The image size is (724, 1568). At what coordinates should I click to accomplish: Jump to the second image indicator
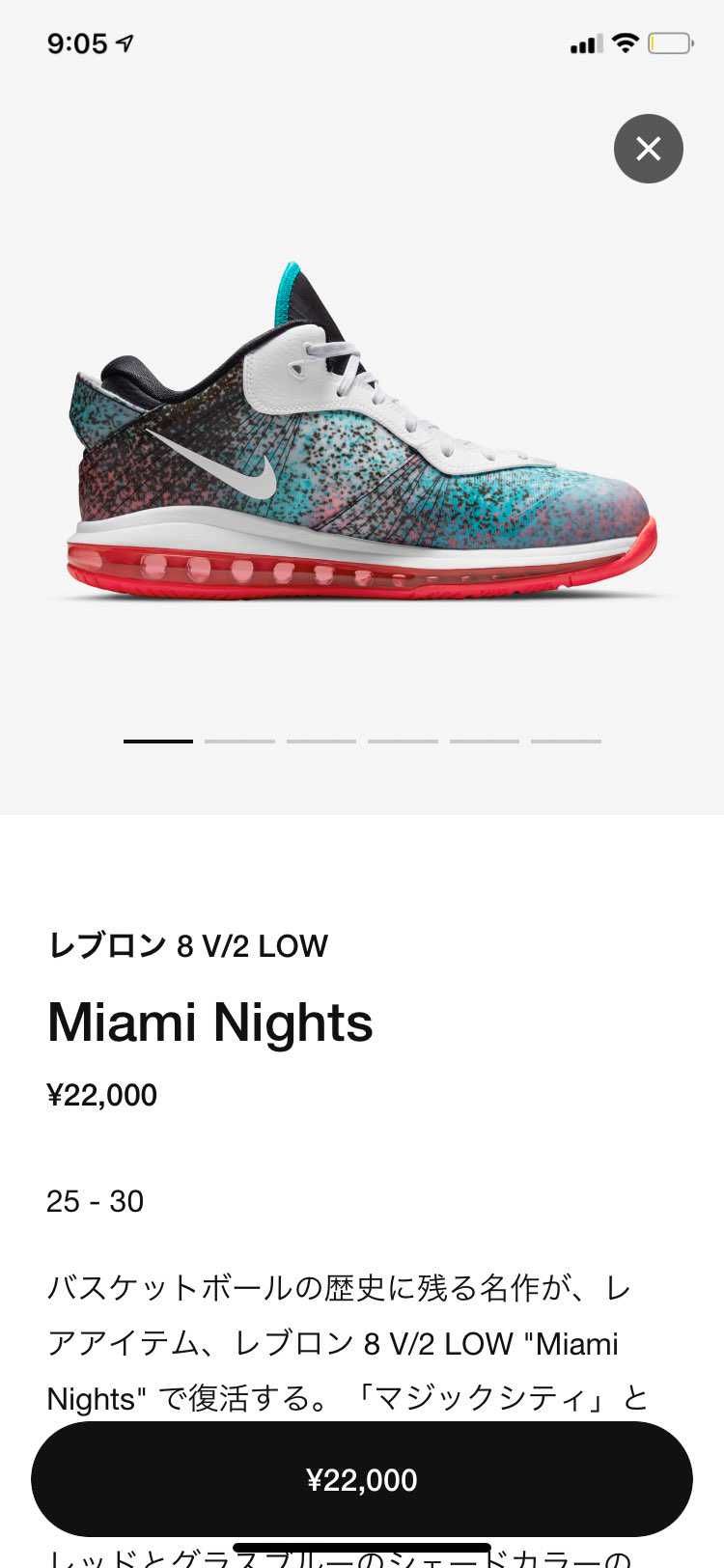tap(239, 741)
